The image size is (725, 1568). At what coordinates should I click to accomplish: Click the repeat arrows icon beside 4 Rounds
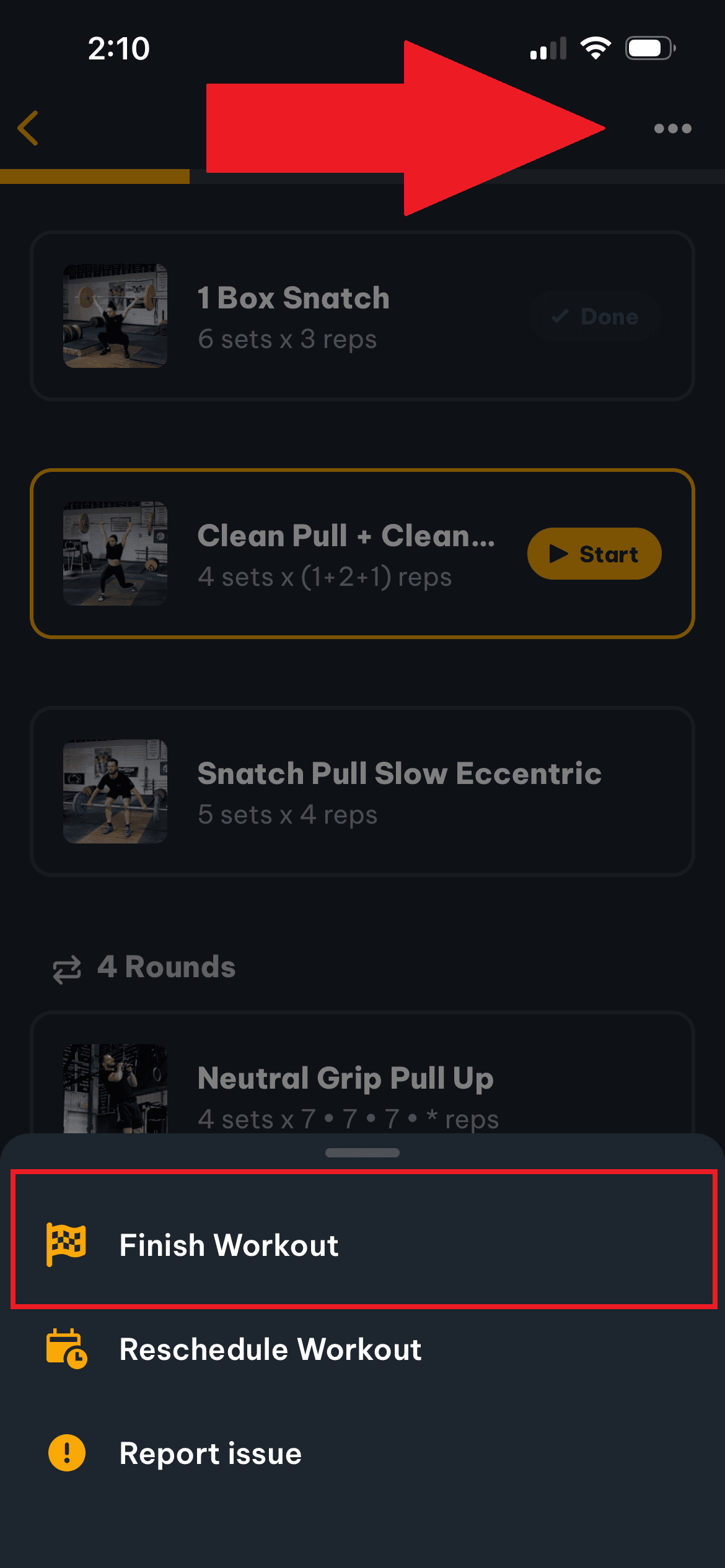pos(68,967)
